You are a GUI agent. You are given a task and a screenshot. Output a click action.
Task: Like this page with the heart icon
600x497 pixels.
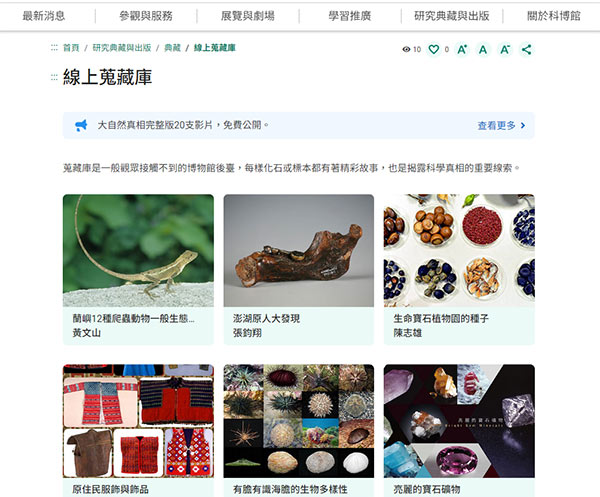(434, 49)
